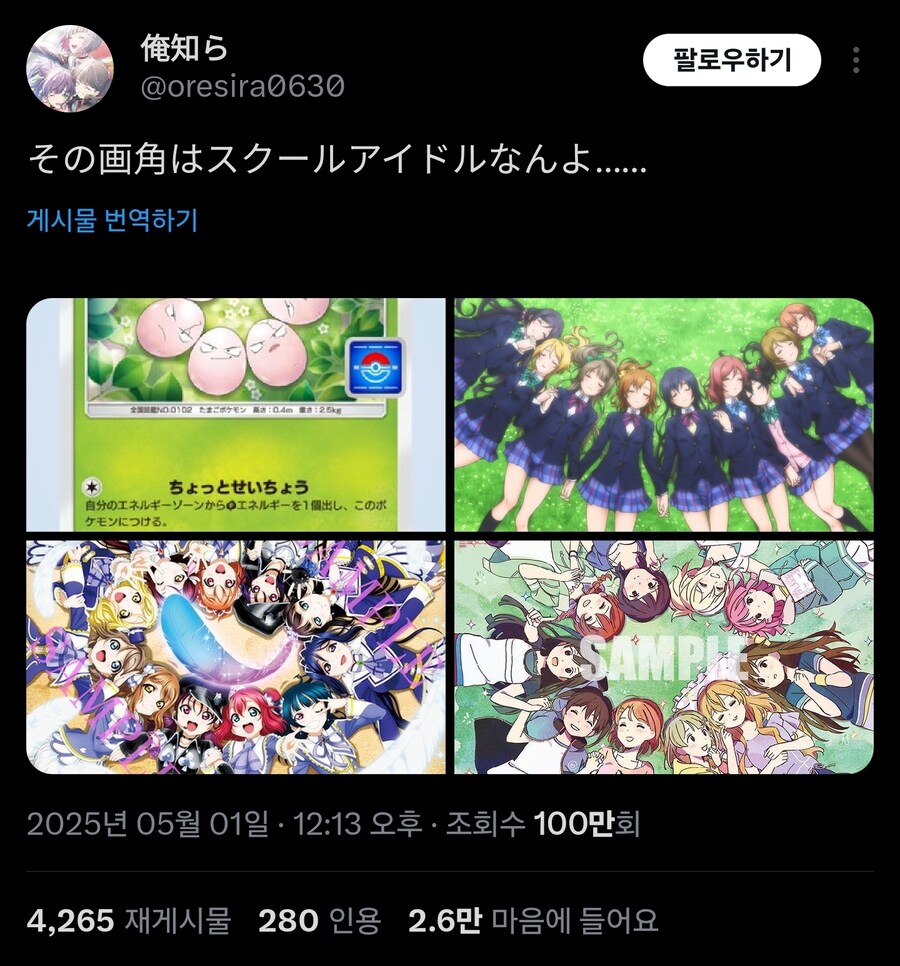Open the image of girls lying on grass
Screen dimensions: 900x966
tap(664, 414)
